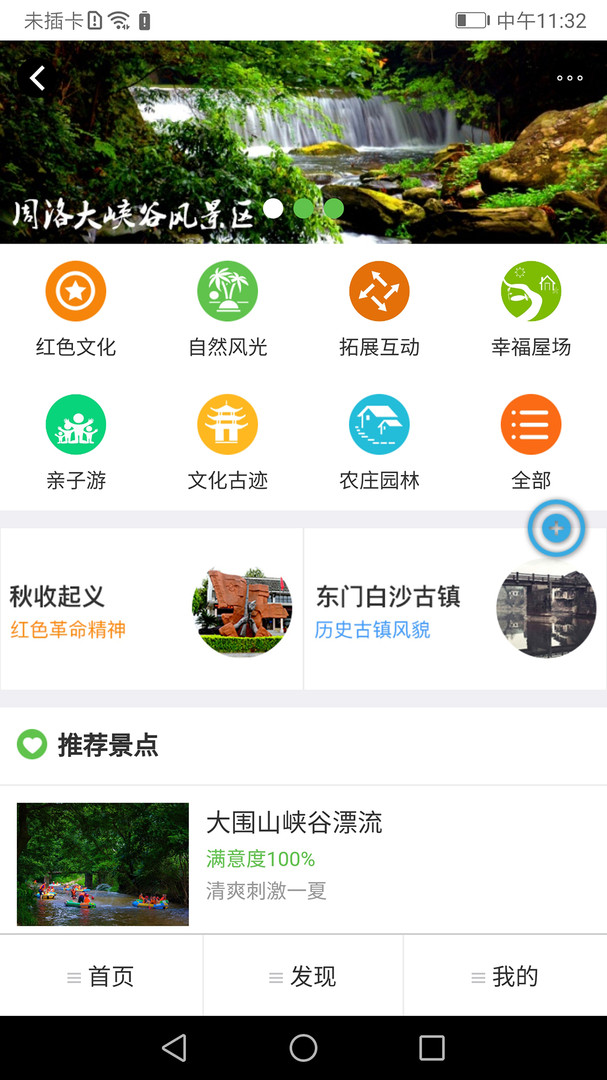
Task: Switch to the 发现 tab
Action: [303, 977]
